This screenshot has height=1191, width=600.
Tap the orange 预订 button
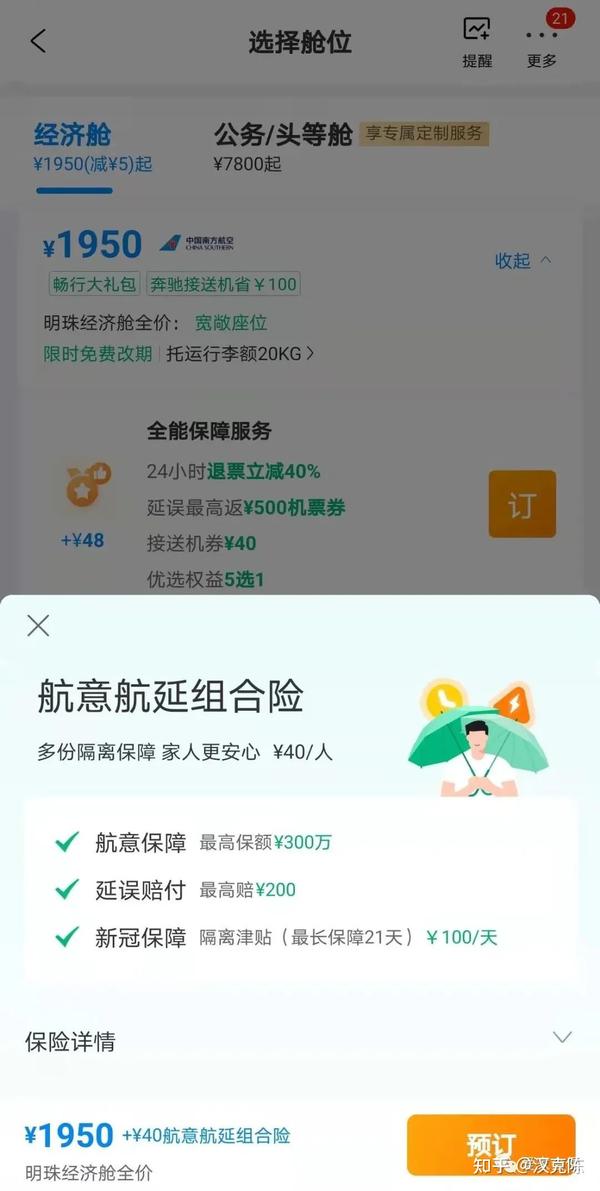tap(491, 1144)
